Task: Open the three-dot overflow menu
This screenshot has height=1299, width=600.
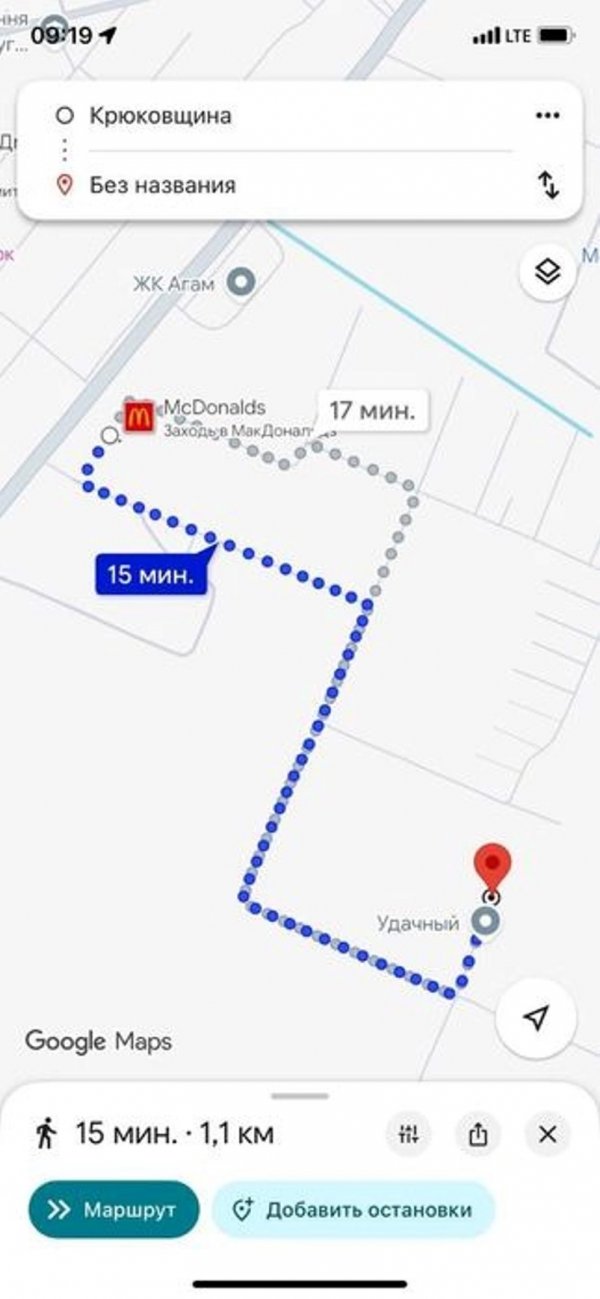Action: pos(547,116)
